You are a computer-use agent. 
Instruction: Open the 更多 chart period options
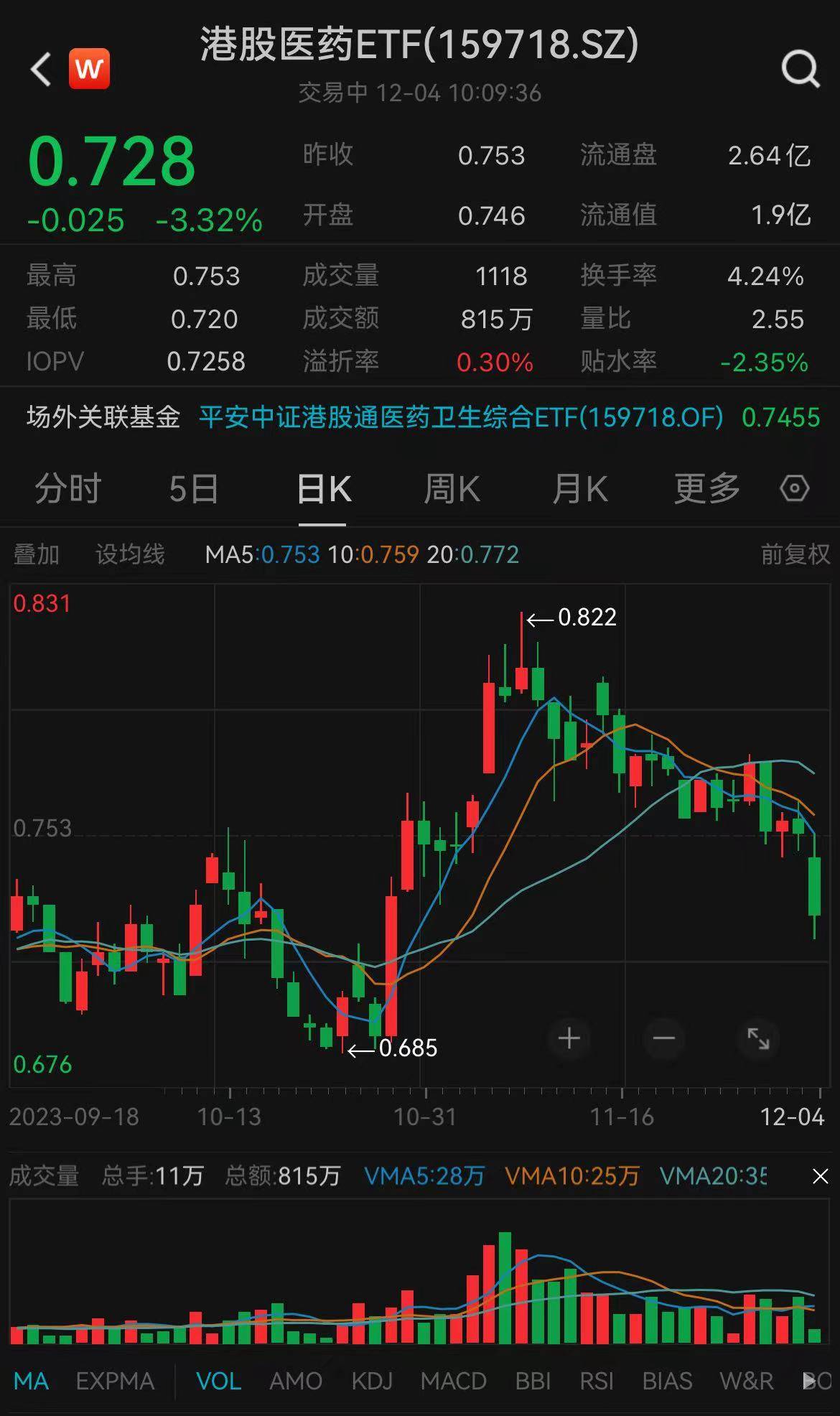point(706,489)
